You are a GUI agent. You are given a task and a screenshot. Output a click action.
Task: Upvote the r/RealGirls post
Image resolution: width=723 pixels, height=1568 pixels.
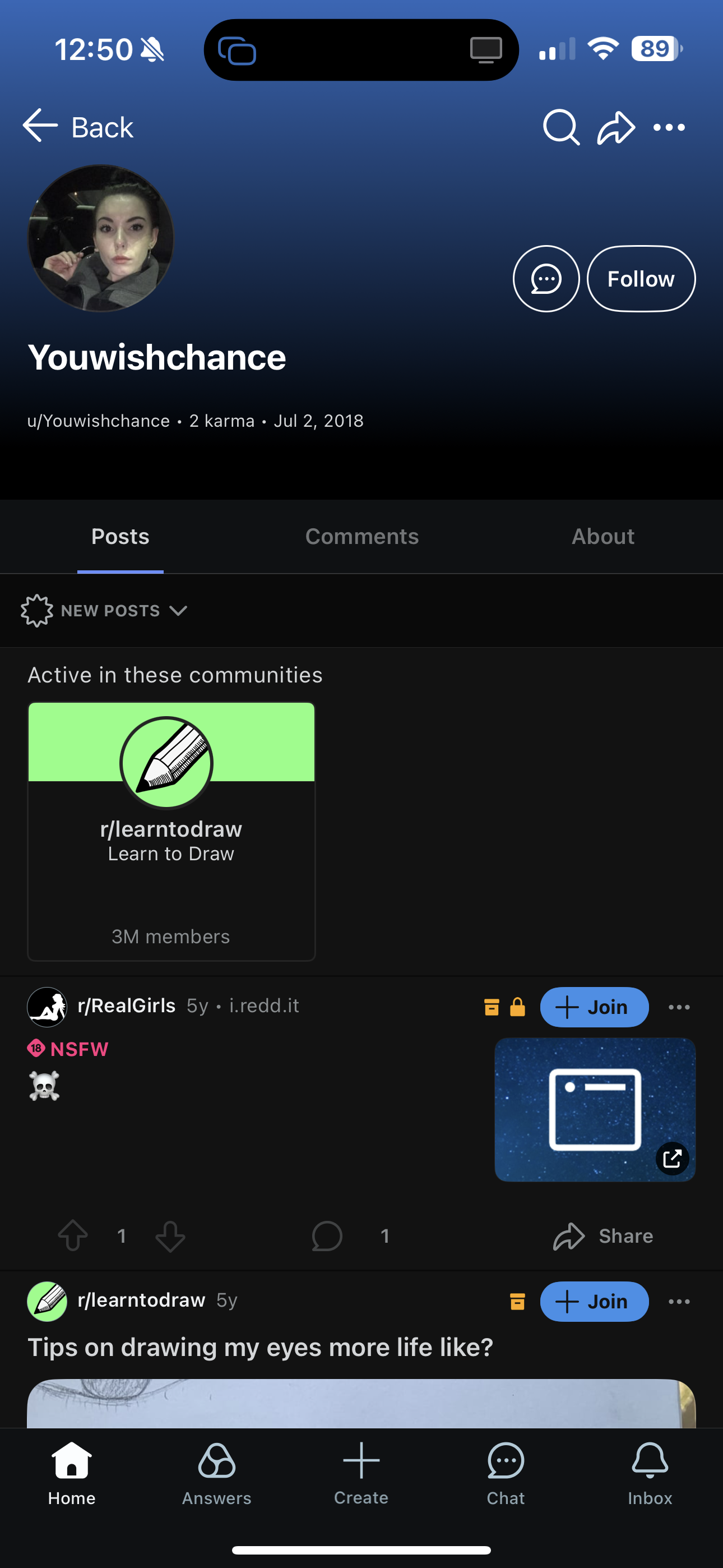tap(73, 1236)
